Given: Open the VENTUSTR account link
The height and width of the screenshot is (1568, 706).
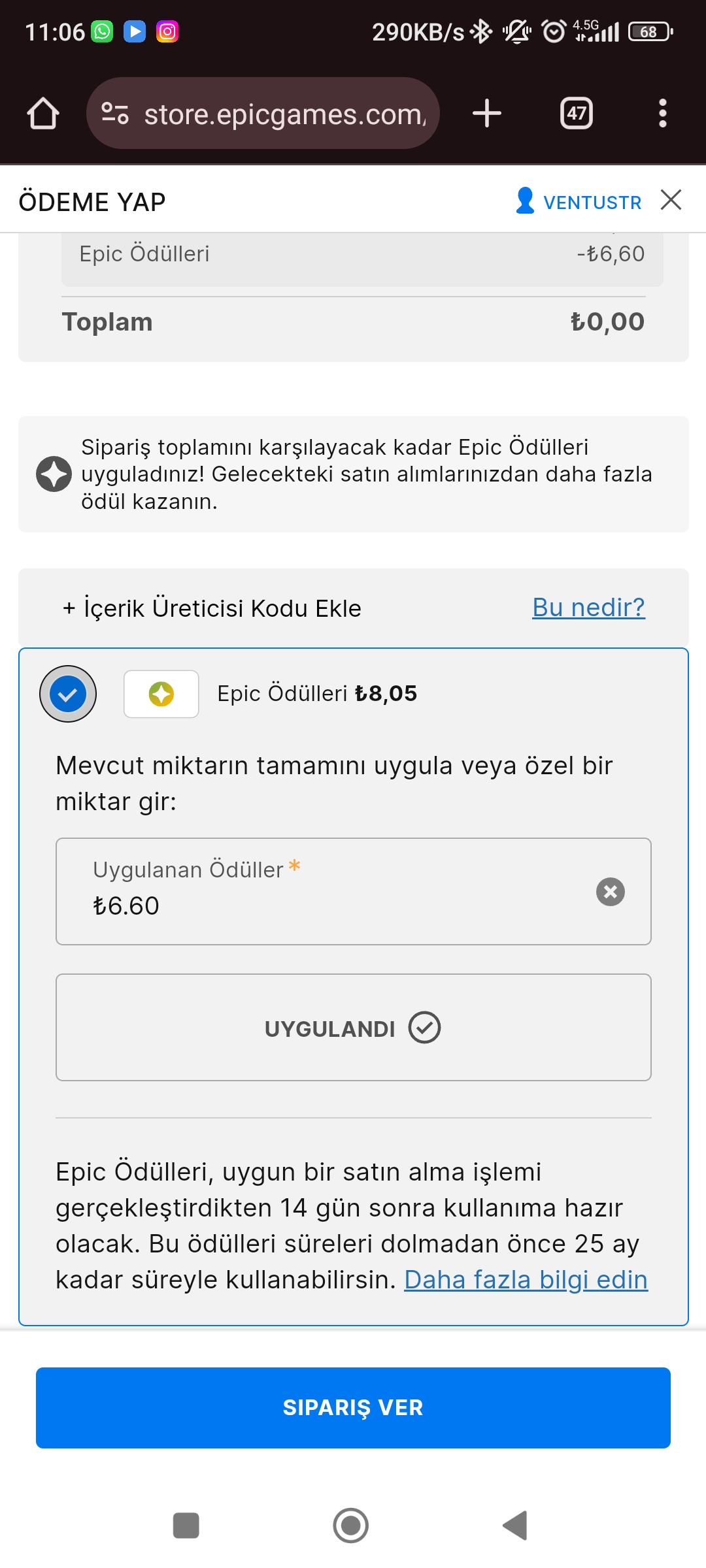Looking at the screenshot, I should (x=579, y=201).
